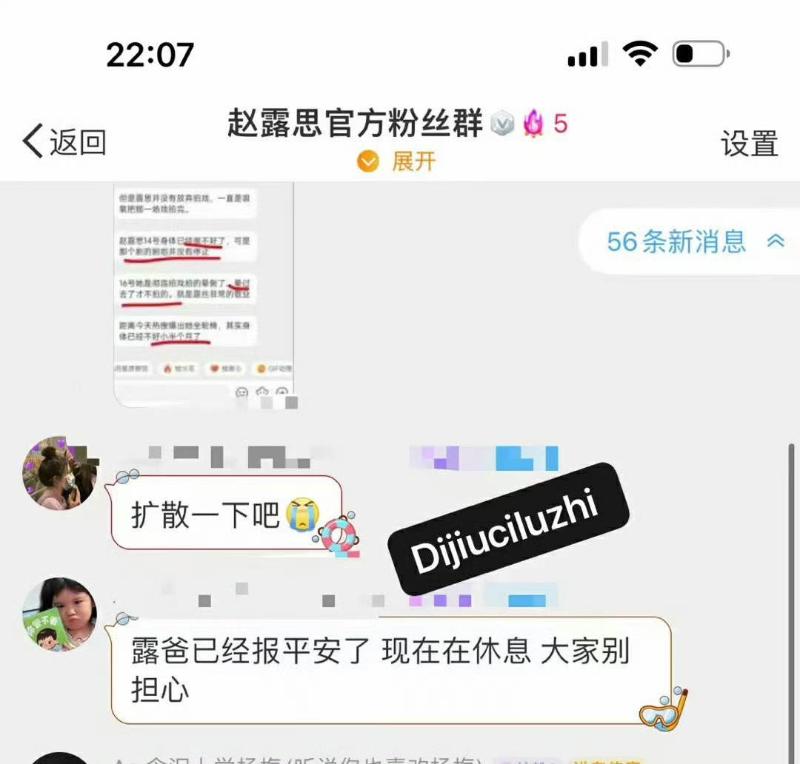View profile of the sender of 扩散一下吧

(61, 472)
